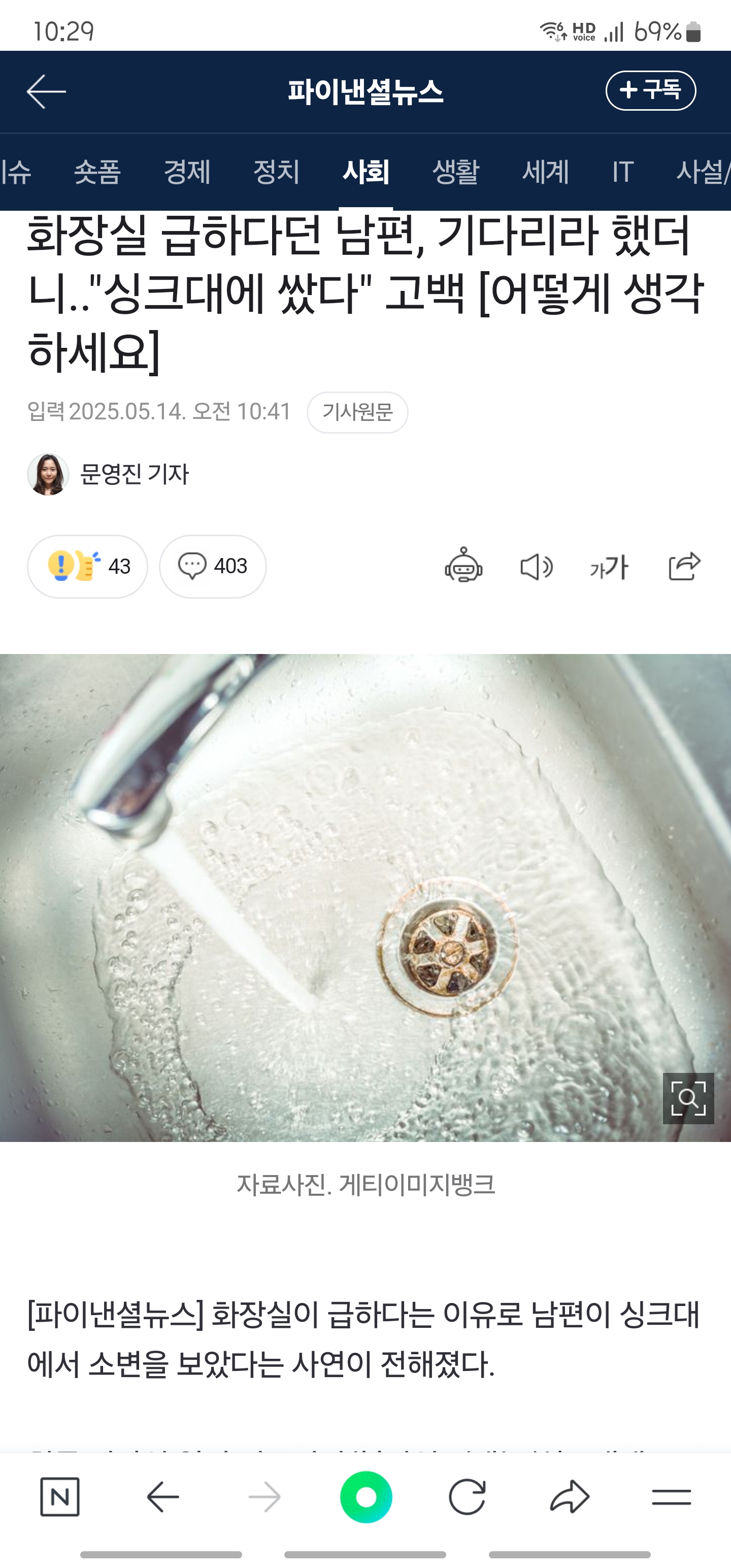Screen dimensions: 731x1568
Task: React to the article with 43 reactions
Action: [88, 566]
